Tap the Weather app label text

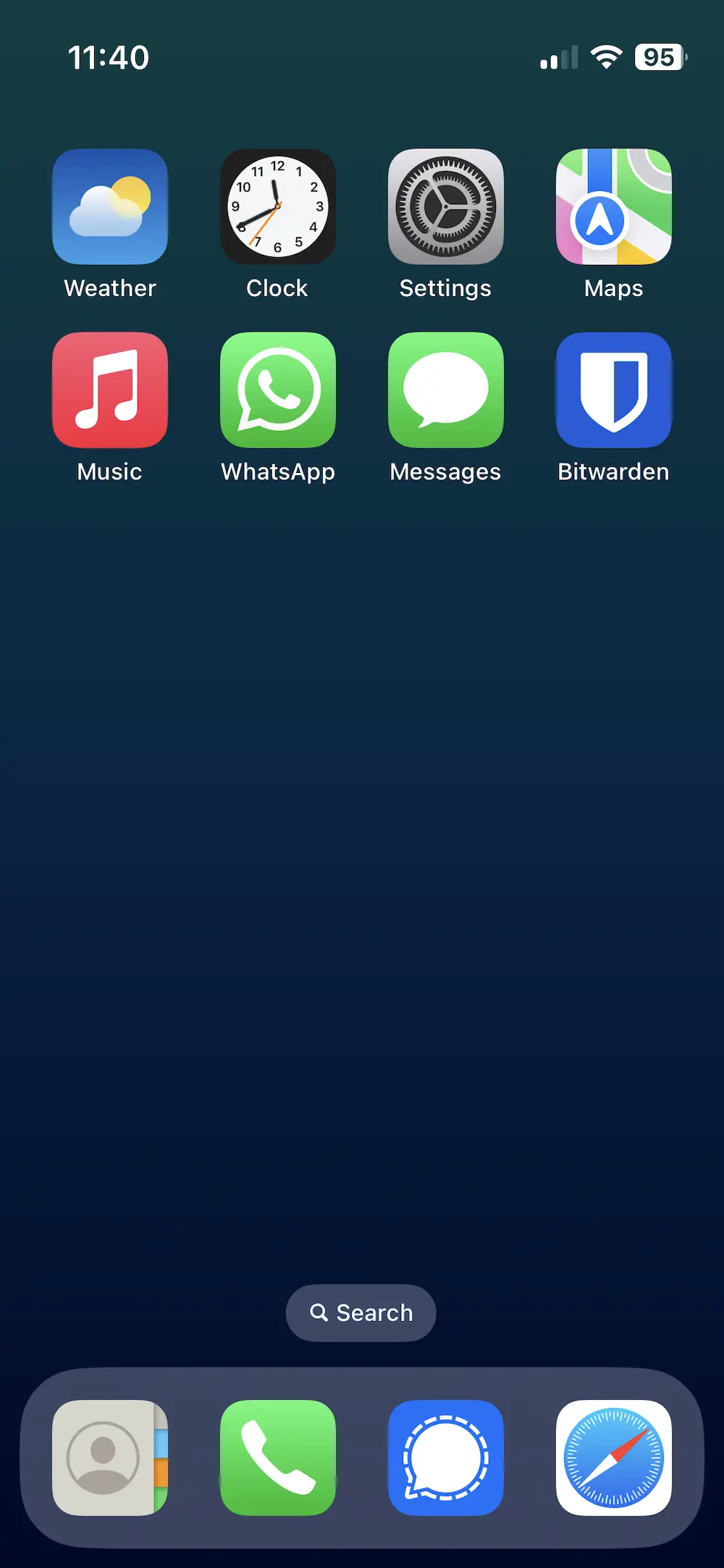(110, 288)
